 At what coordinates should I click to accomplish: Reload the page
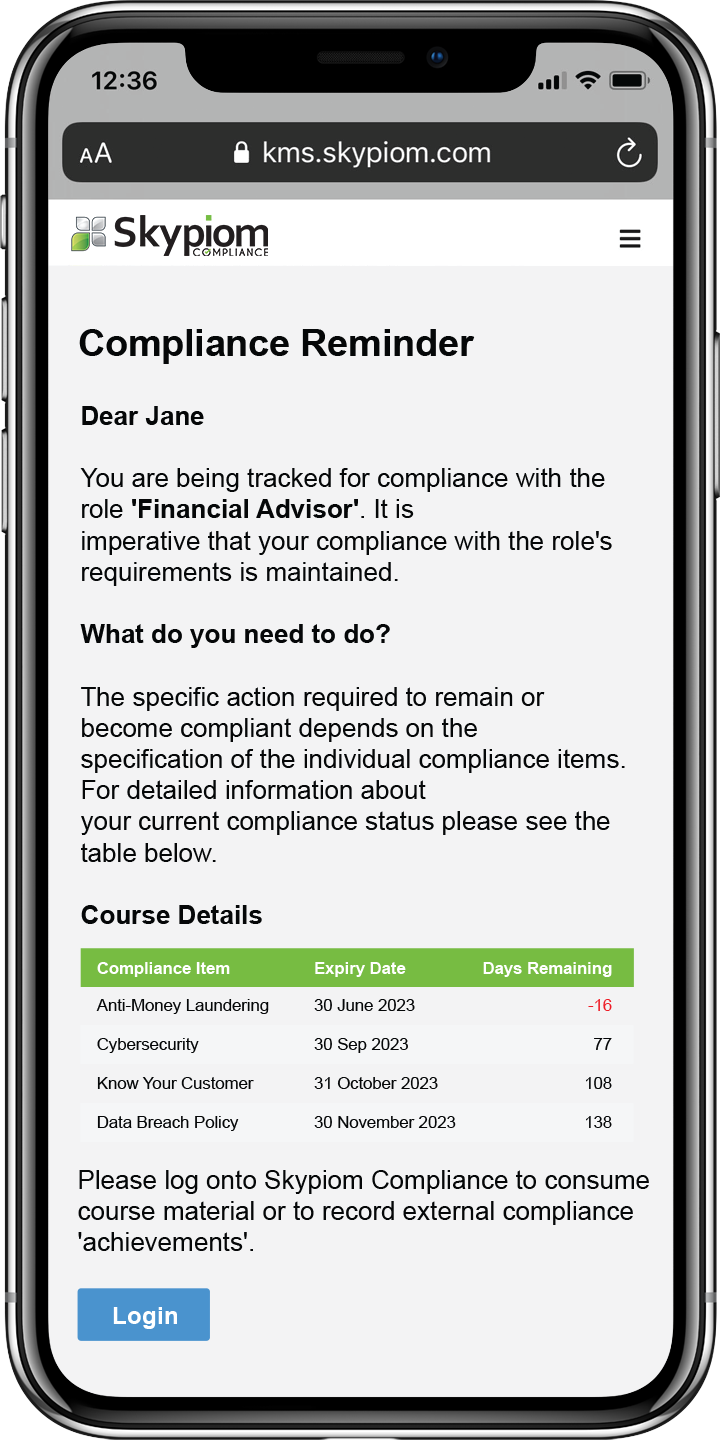[628, 153]
